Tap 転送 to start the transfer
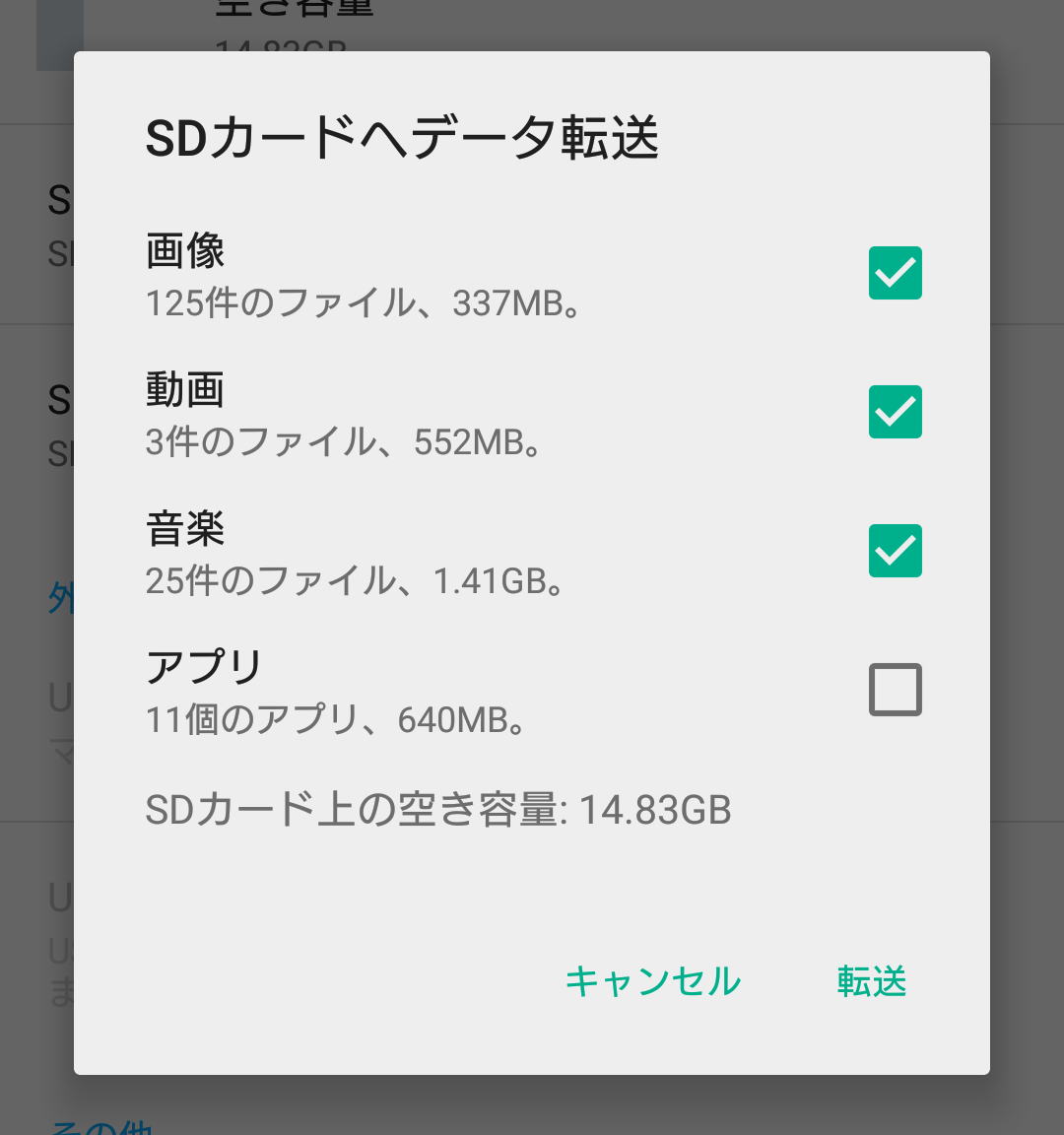1064x1135 pixels. (872, 981)
